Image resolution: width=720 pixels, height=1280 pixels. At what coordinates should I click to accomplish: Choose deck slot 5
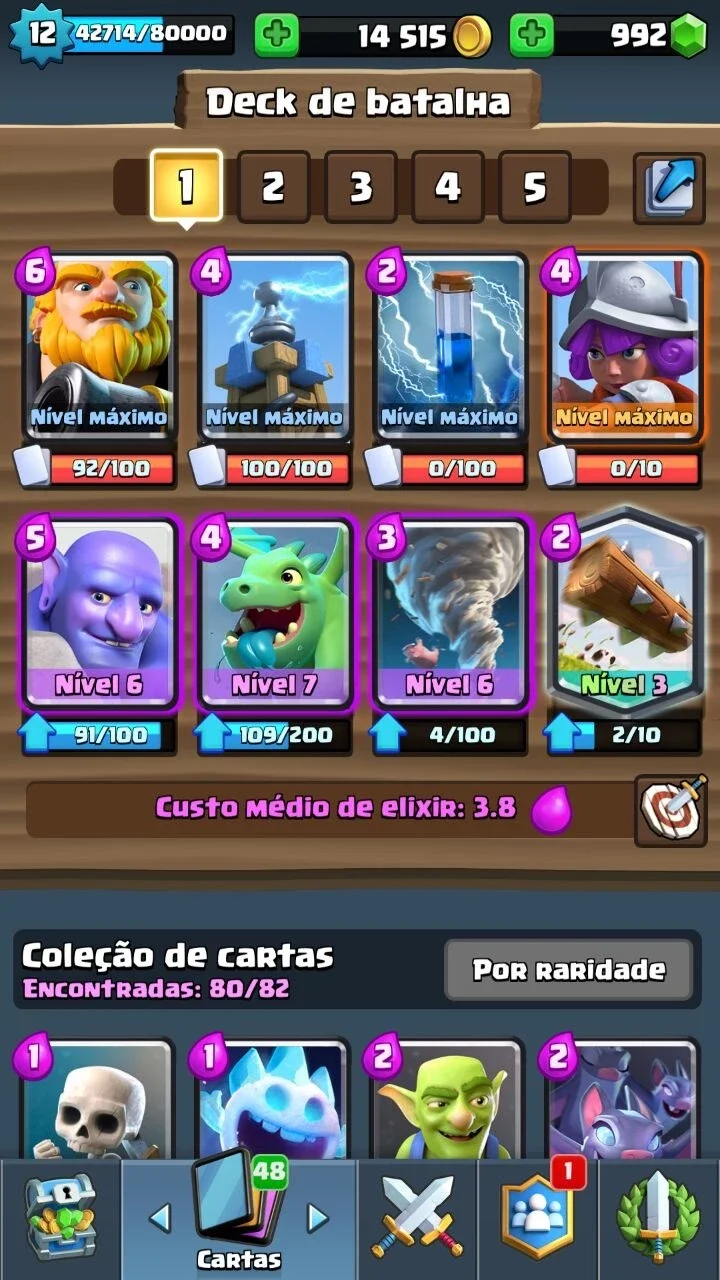(534, 186)
